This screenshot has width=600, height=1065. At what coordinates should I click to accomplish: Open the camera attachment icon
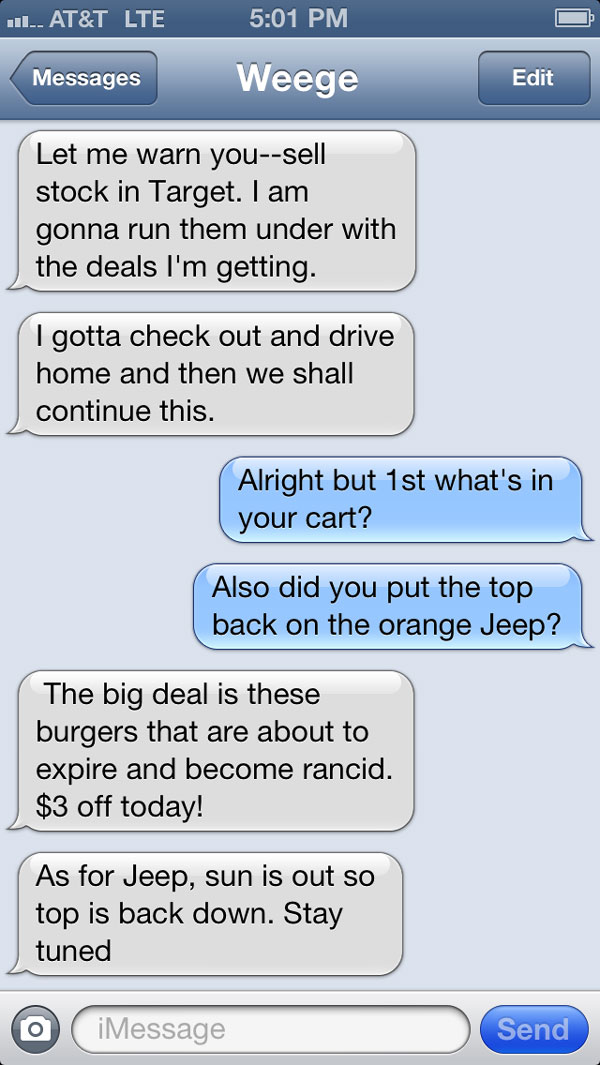click(x=35, y=1029)
